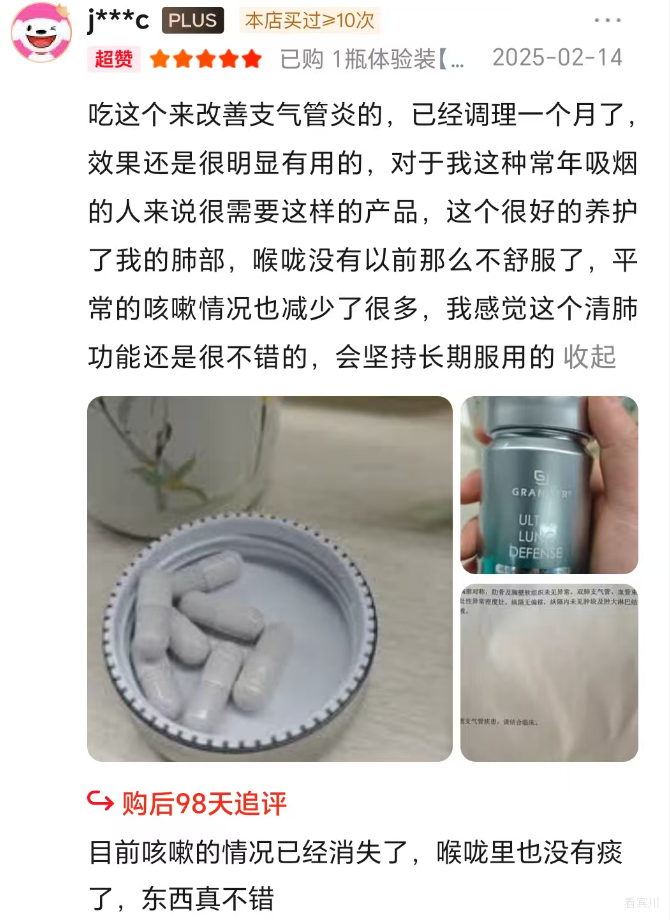Open the three-dot menu on this review

pyautogui.click(x=607, y=20)
